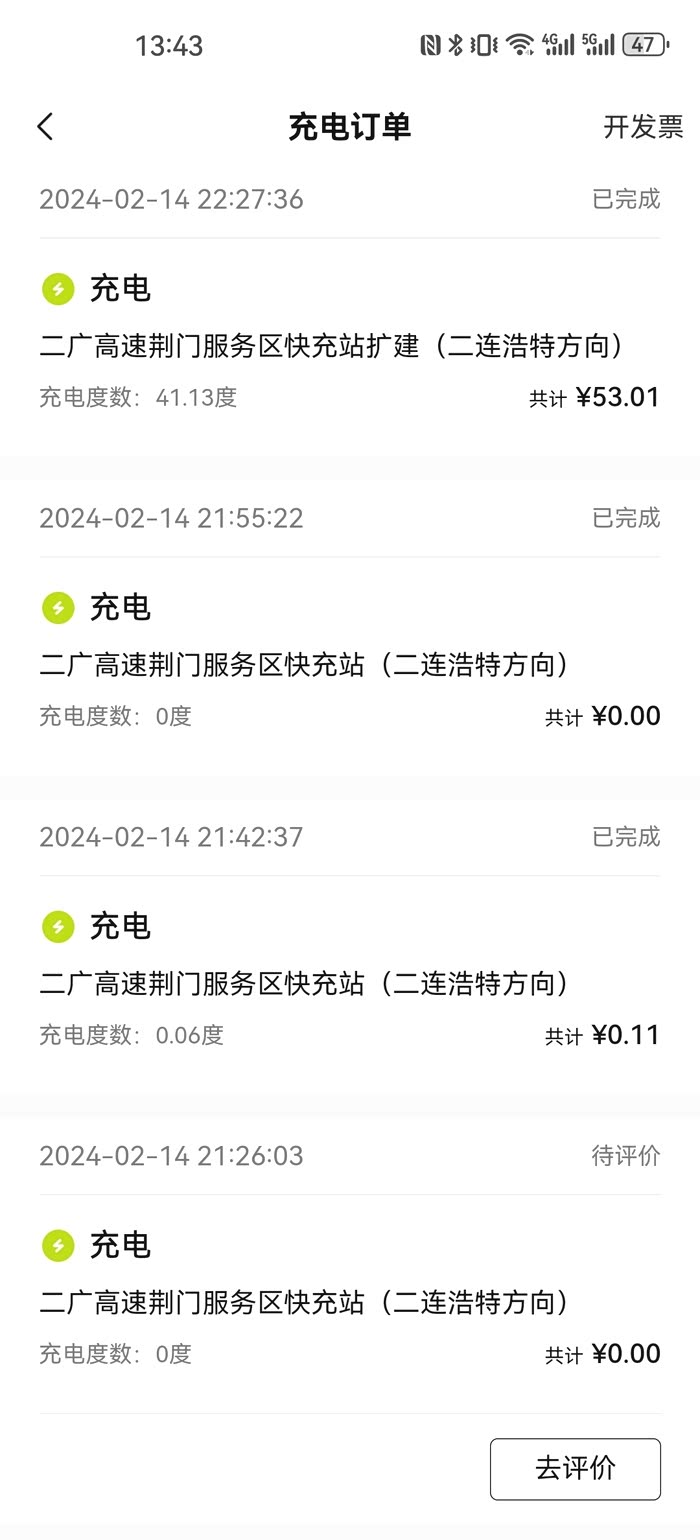Image resolution: width=700 pixels, height=1540 pixels.
Task: Tap 开发票 to issue an invoice
Action: tap(643, 127)
